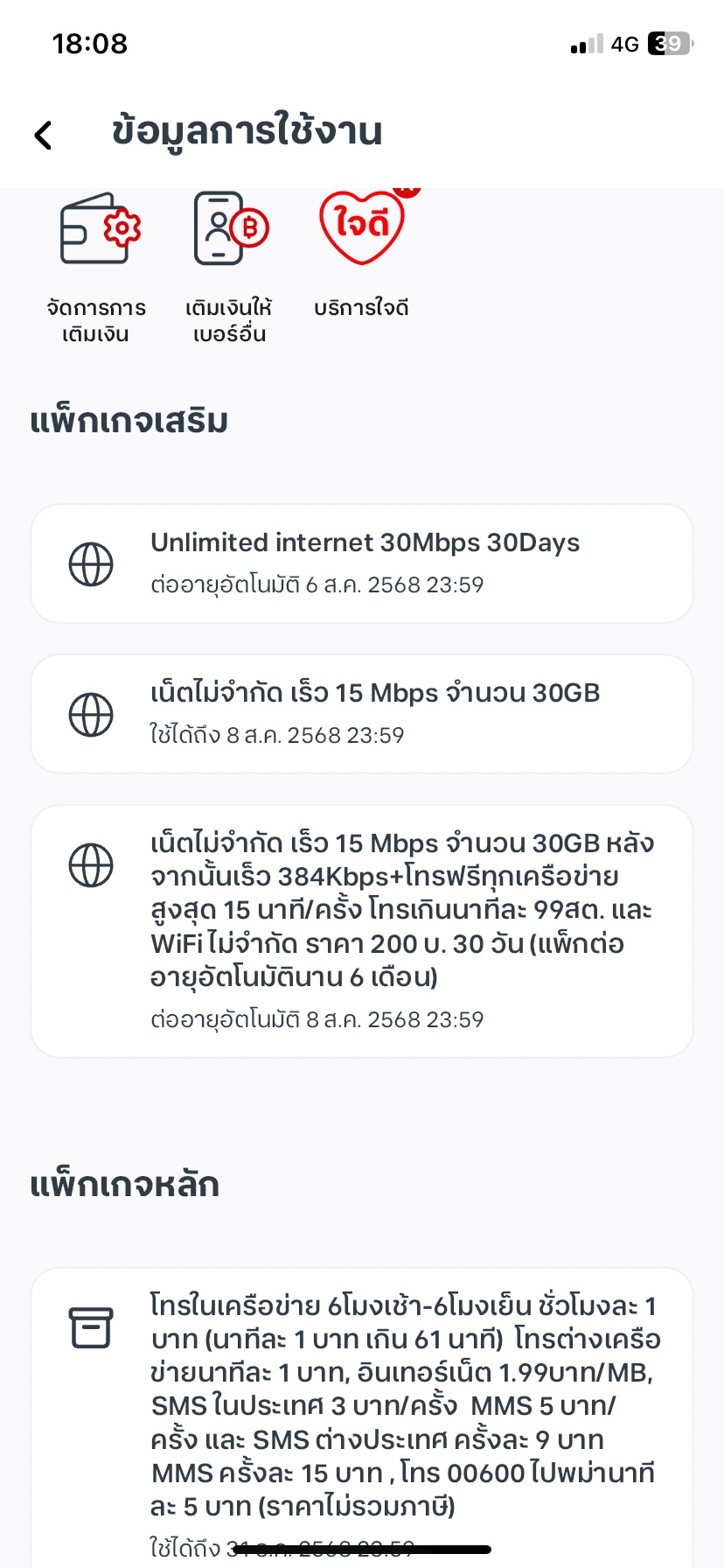Open Unlimited internet 30Mbps 30Days package

click(362, 563)
